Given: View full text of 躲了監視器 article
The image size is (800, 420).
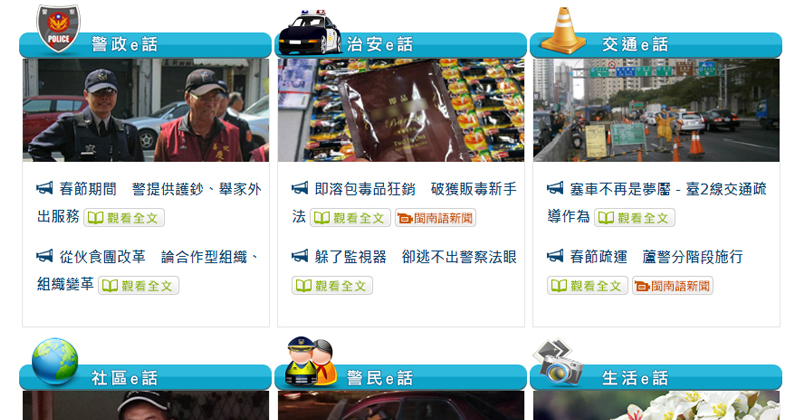Looking at the screenshot, I should click(332, 286).
